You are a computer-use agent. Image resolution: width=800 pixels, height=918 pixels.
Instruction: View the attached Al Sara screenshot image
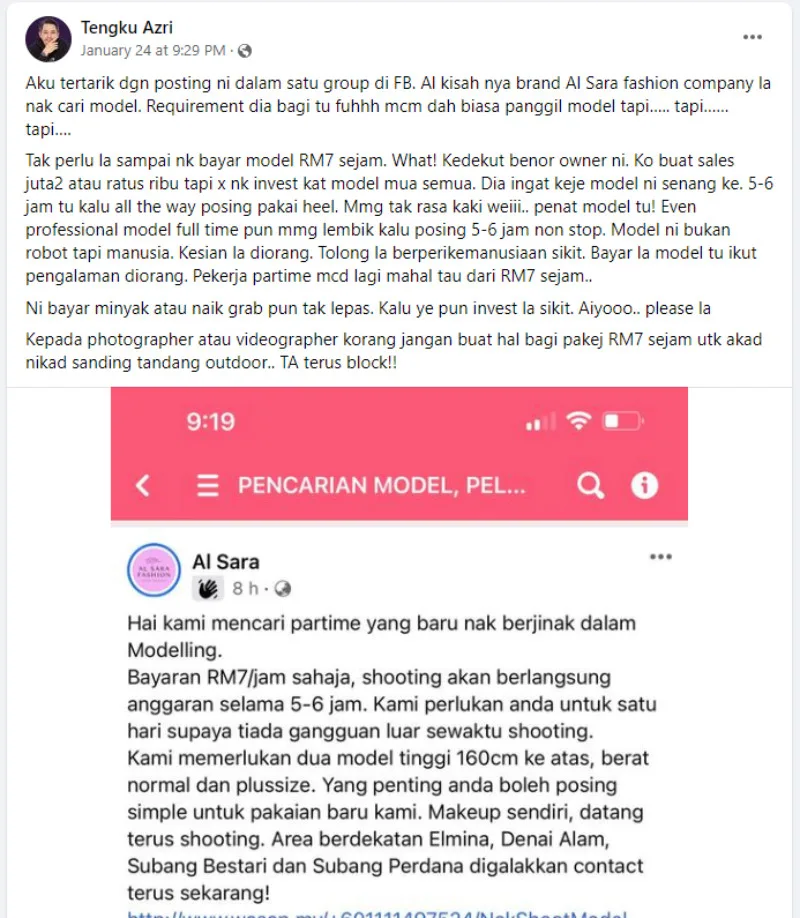click(399, 650)
